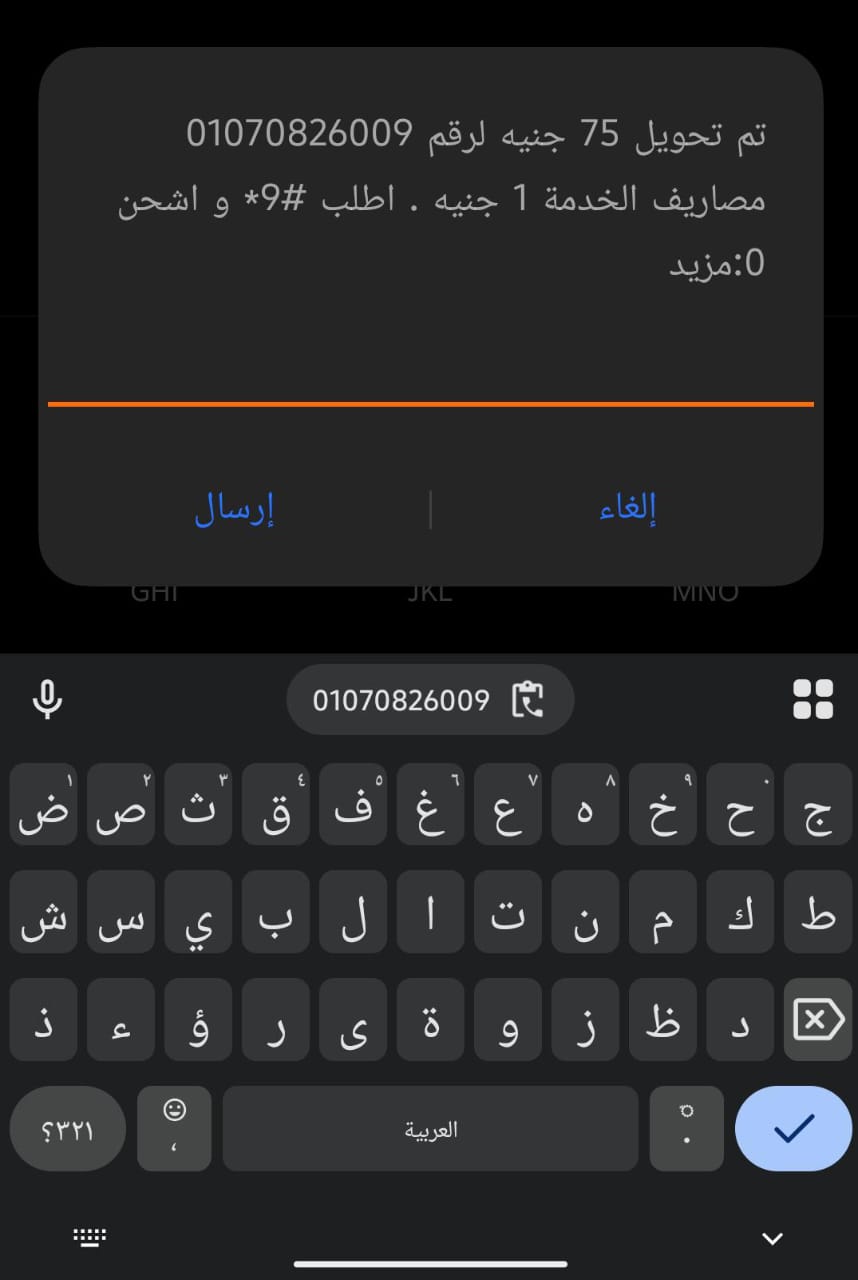858x1280 pixels.
Task: Switch to numbers and symbols ؟٣٢١ key
Action: [x=67, y=1130]
